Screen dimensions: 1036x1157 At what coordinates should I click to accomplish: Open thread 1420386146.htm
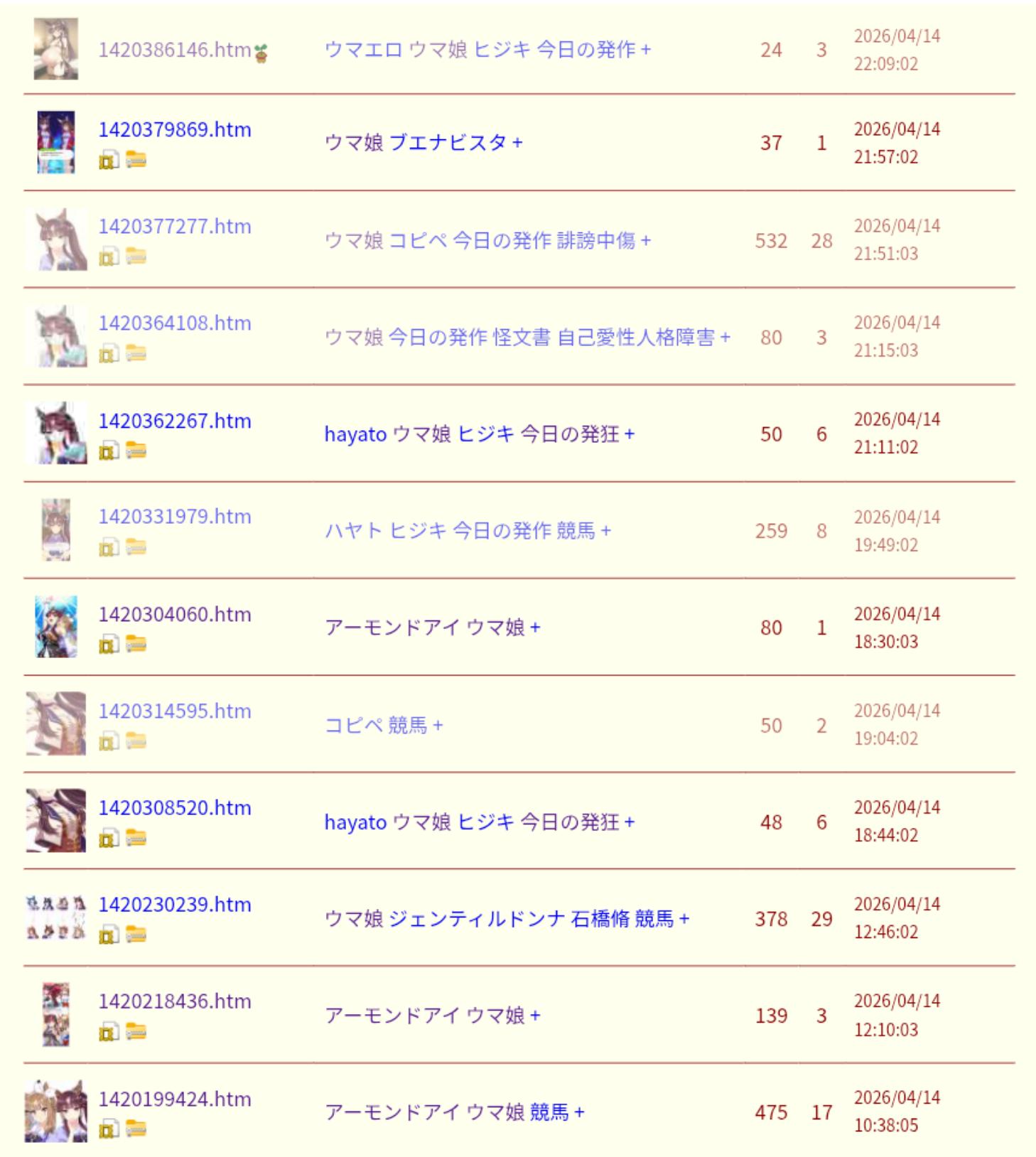(x=174, y=50)
